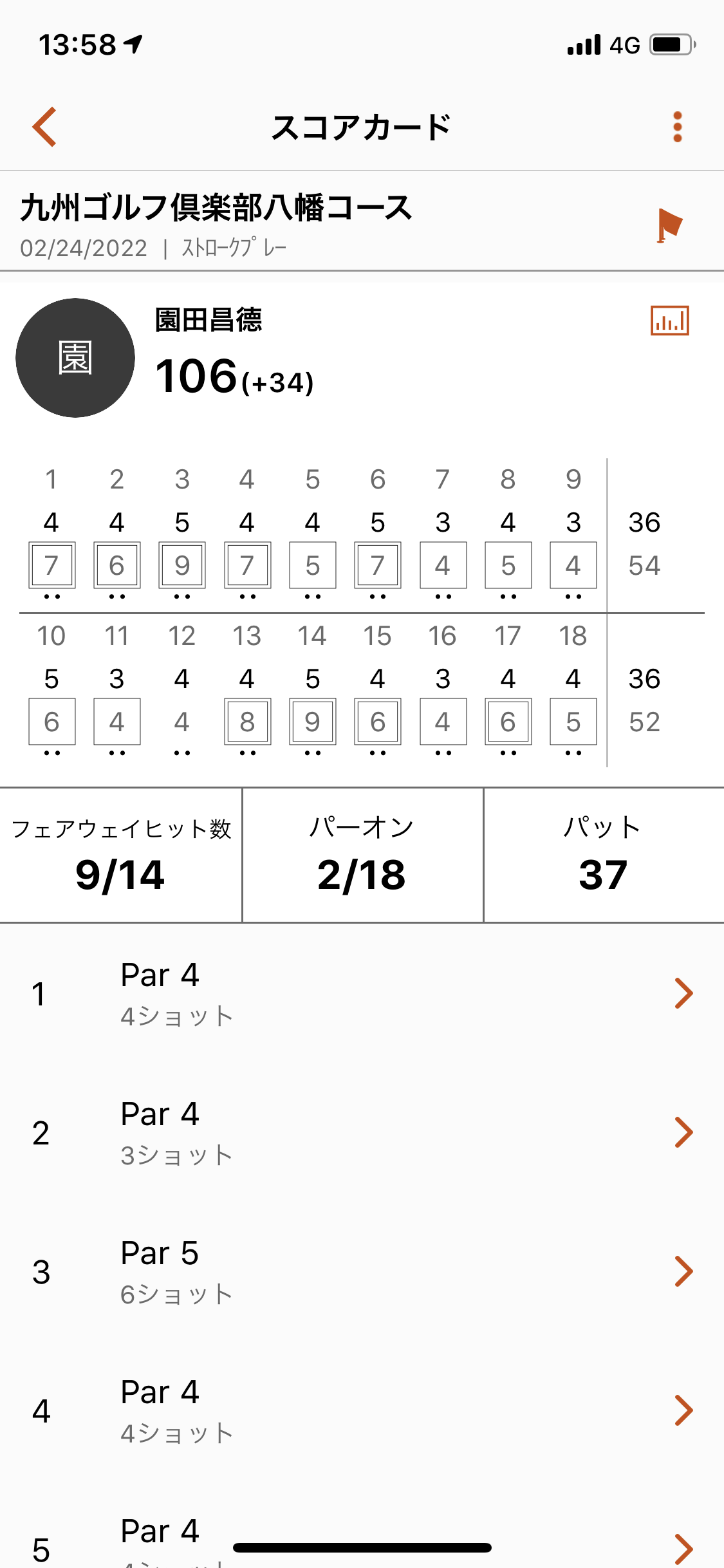Screen dimensions: 724x1568
Task: Open the statistics chart icon
Action: tap(669, 321)
